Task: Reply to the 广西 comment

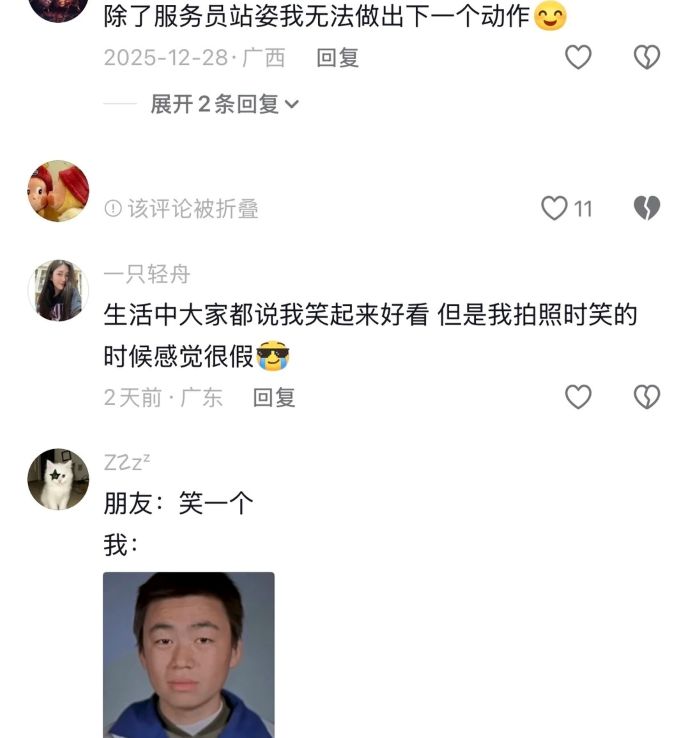Action: [337, 58]
